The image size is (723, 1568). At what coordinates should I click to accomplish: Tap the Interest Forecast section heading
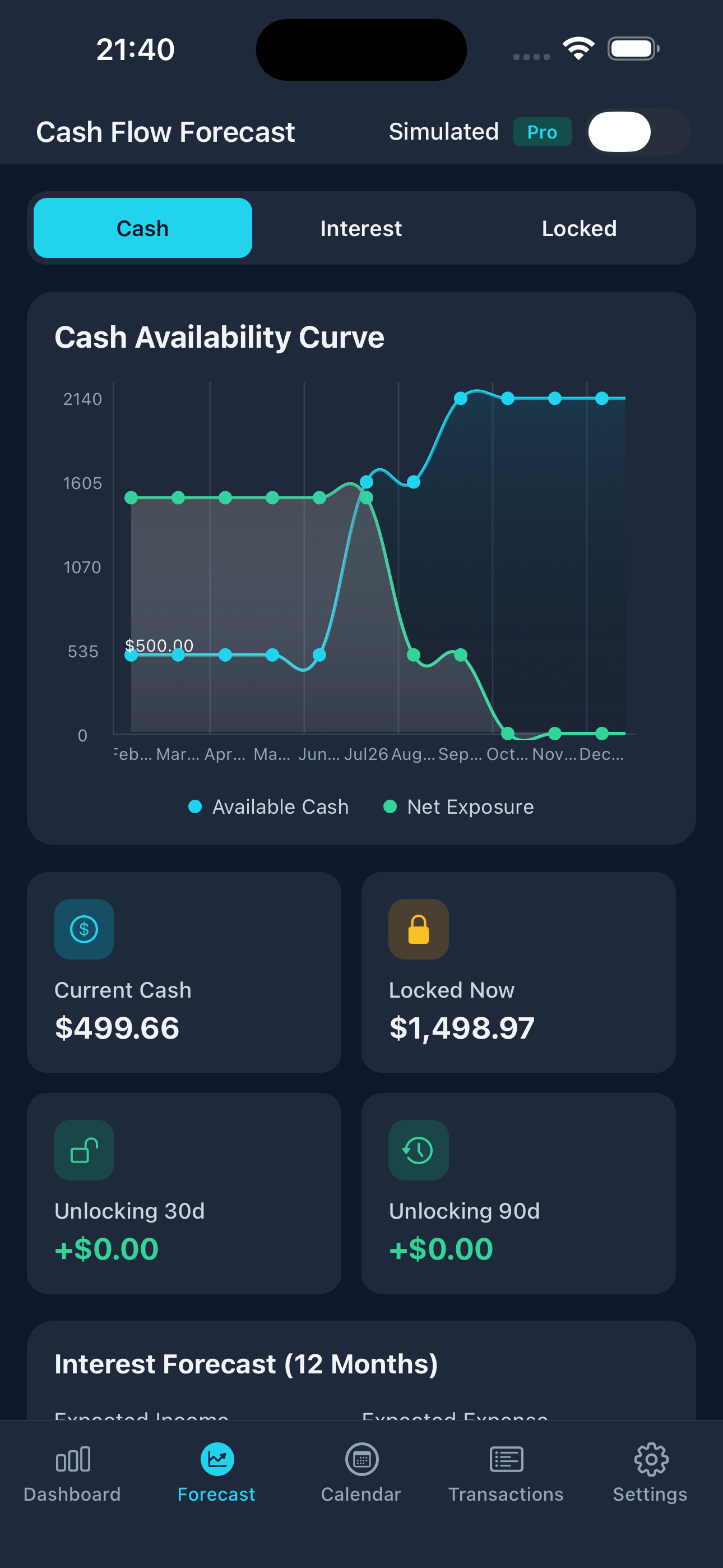coord(246,1363)
